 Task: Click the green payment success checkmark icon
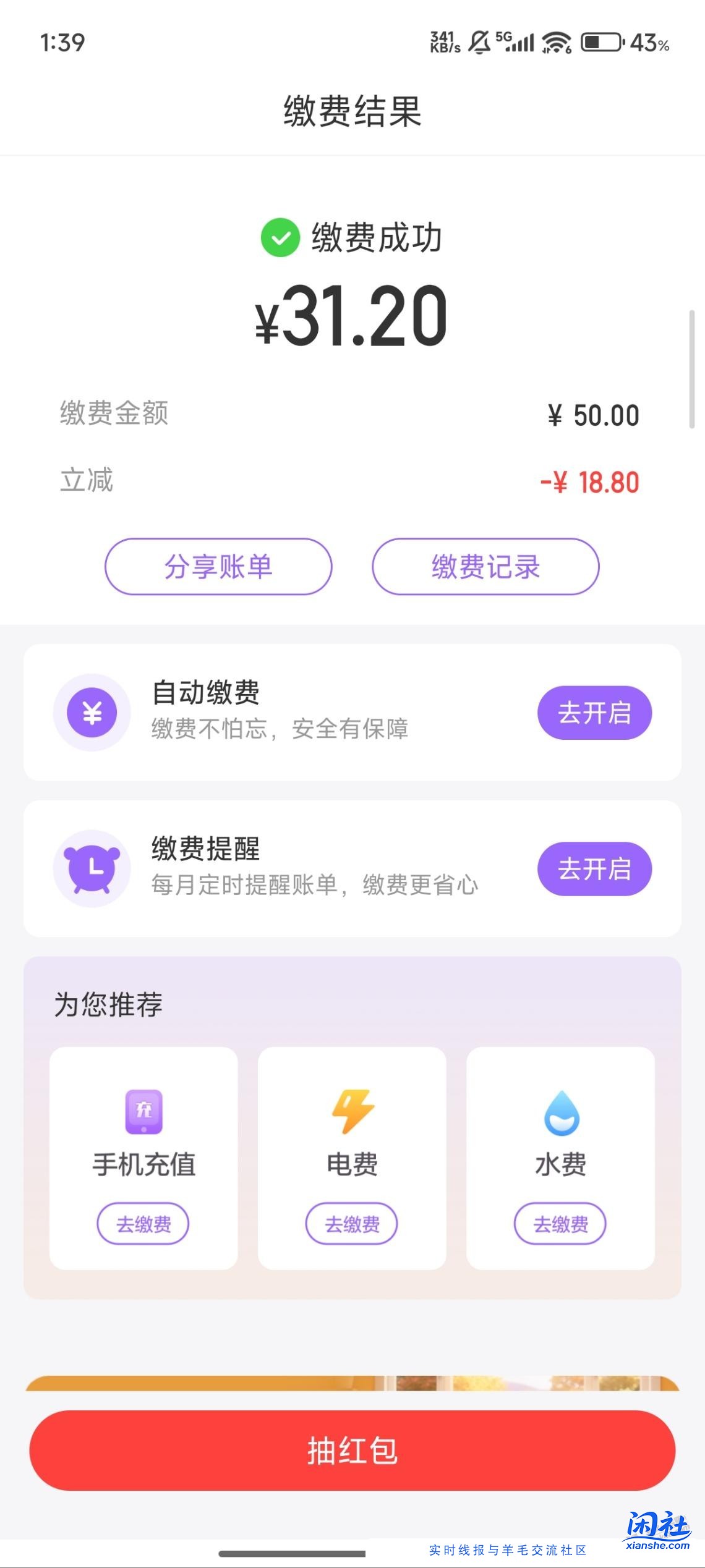[281, 237]
